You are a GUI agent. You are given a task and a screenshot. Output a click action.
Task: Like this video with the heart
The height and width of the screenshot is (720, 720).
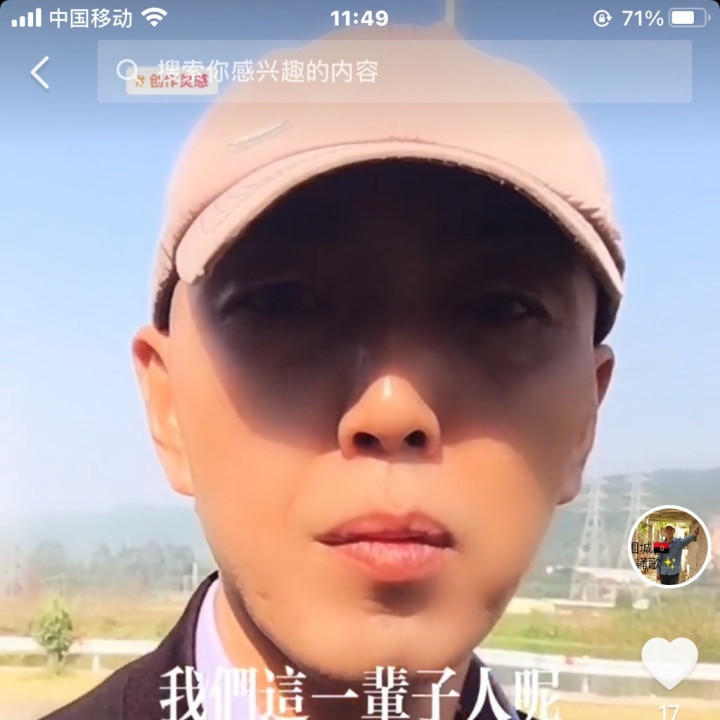click(669, 662)
